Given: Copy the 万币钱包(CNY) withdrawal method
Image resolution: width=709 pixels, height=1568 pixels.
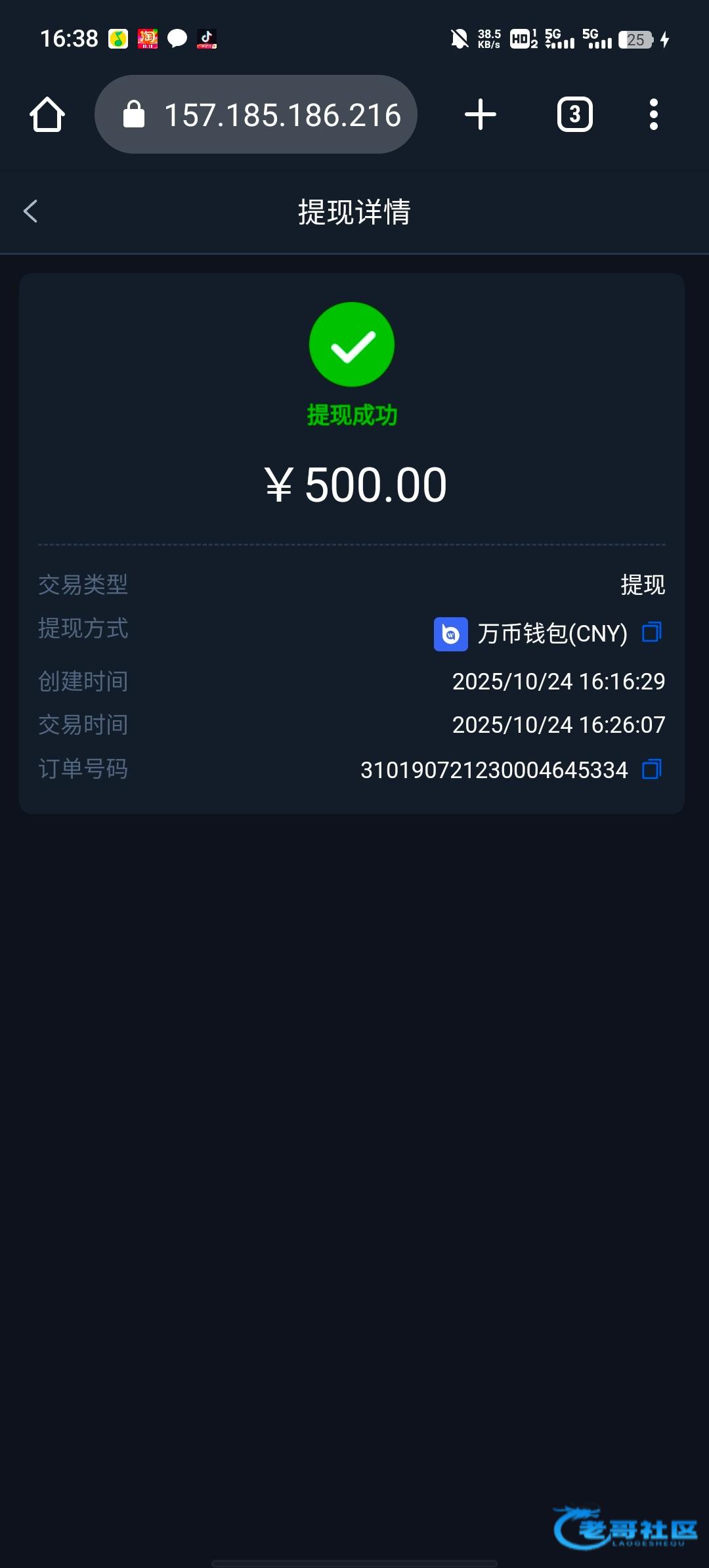Looking at the screenshot, I should pyautogui.click(x=652, y=632).
